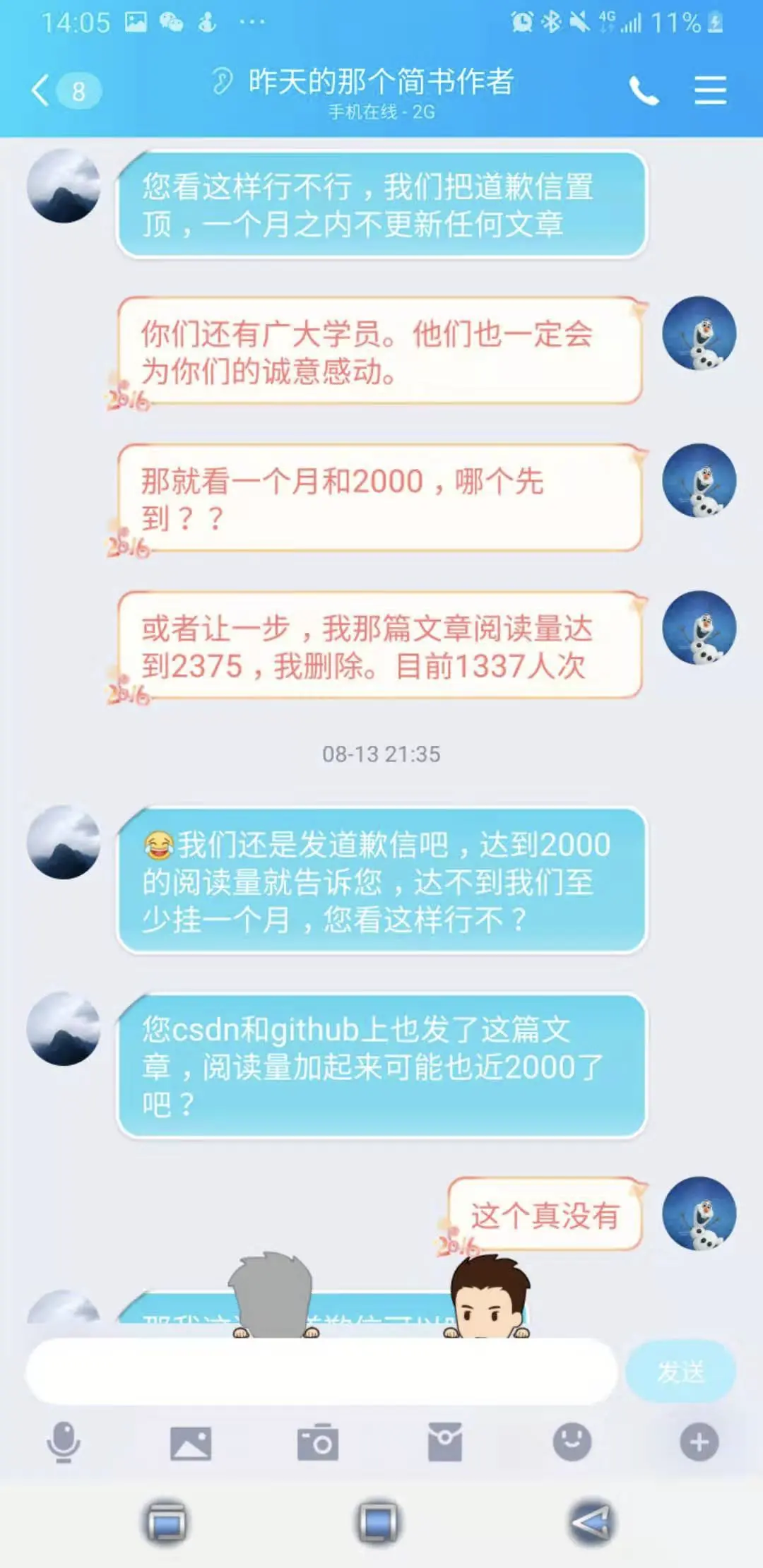Record a voice message with the microphone
This screenshot has width=763, height=1568.
click(64, 1442)
